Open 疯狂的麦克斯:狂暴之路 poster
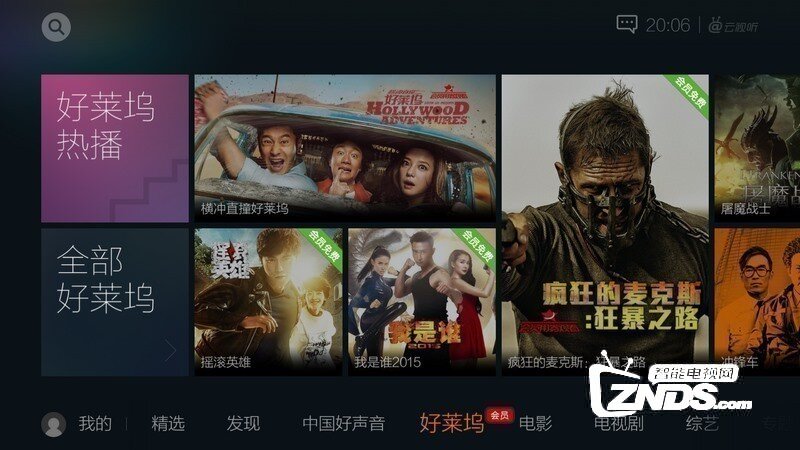This screenshot has height=450, width=800. point(604,224)
